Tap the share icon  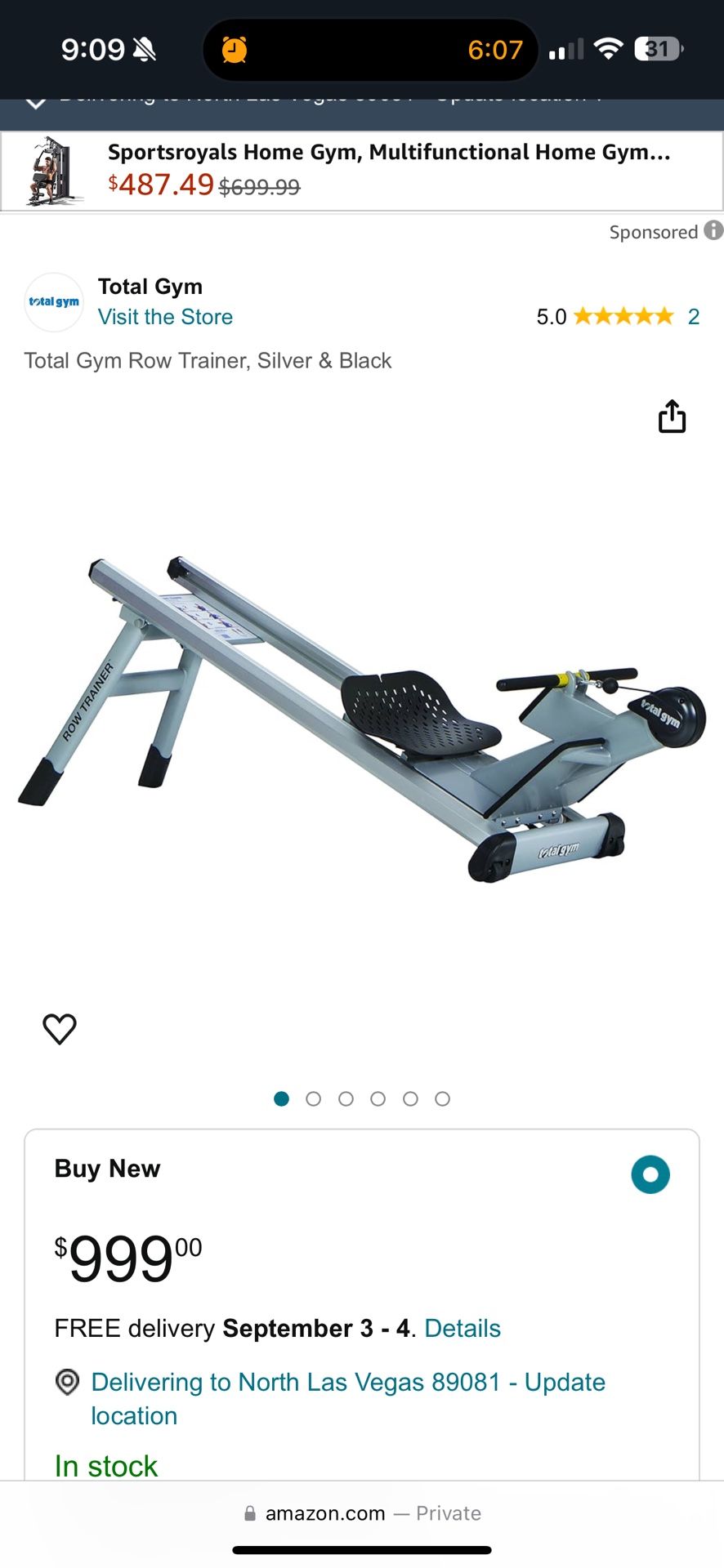[x=672, y=416]
